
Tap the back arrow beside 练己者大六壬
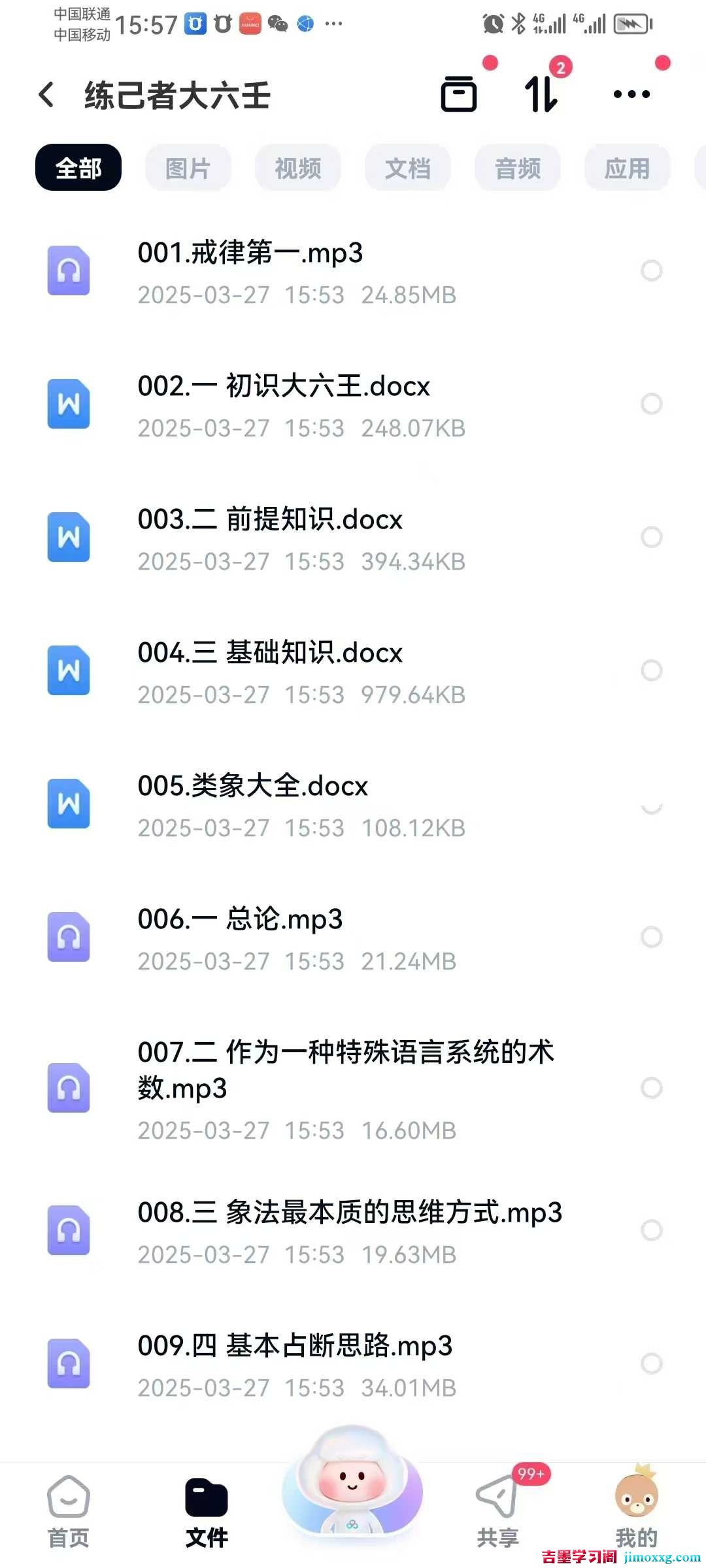[x=46, y=95]
